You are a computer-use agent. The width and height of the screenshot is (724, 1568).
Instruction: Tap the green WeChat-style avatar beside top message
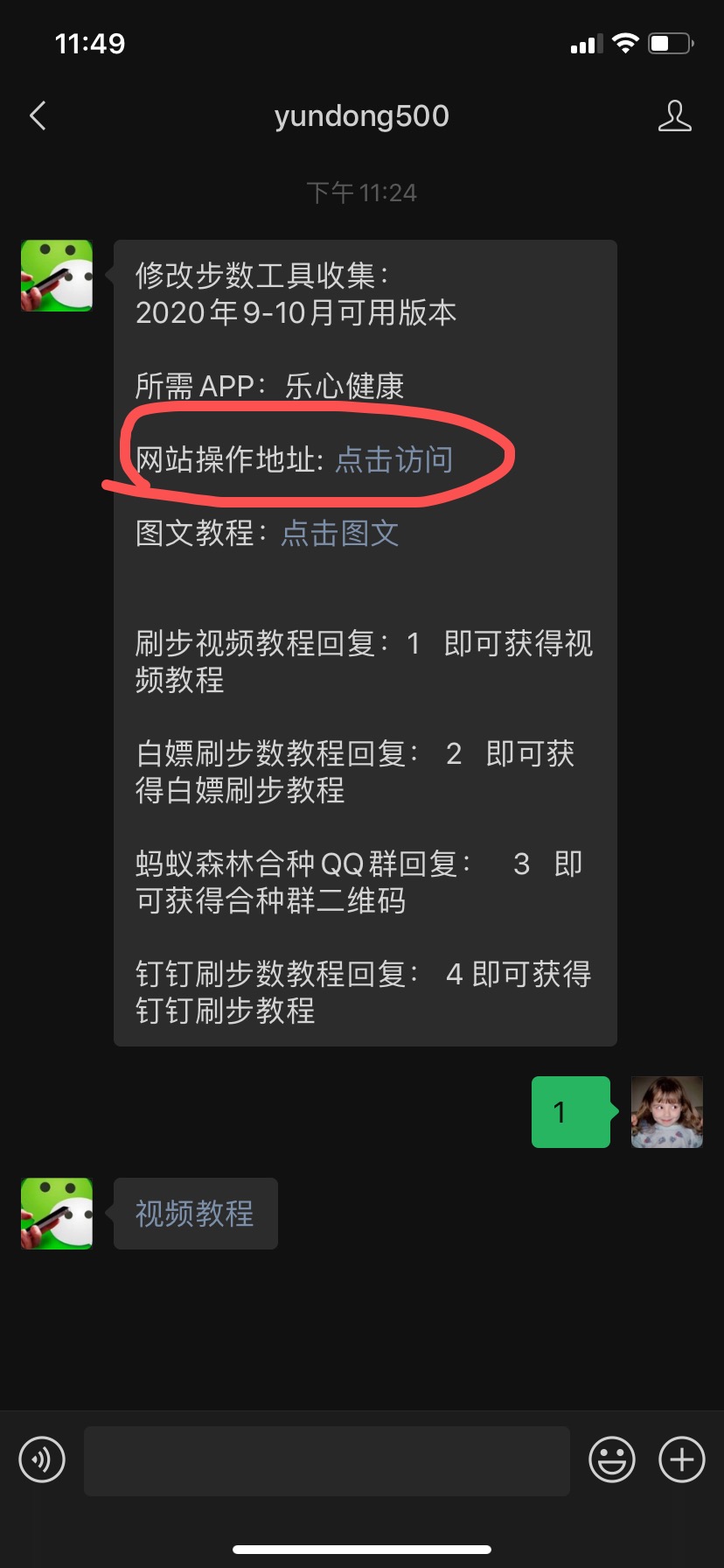click(57, 276)
